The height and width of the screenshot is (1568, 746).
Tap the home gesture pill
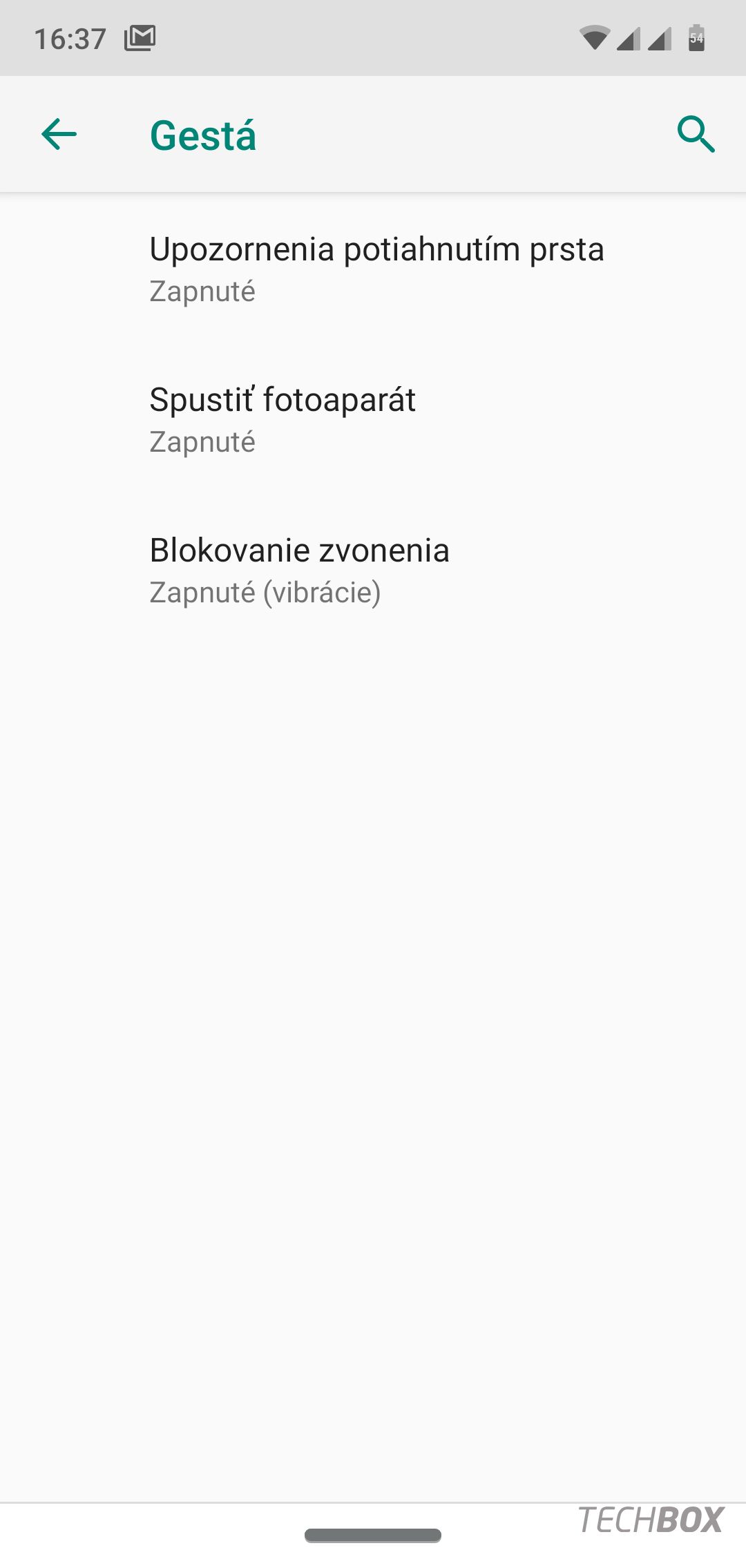pyautogui.click(x=373, y=1535)
